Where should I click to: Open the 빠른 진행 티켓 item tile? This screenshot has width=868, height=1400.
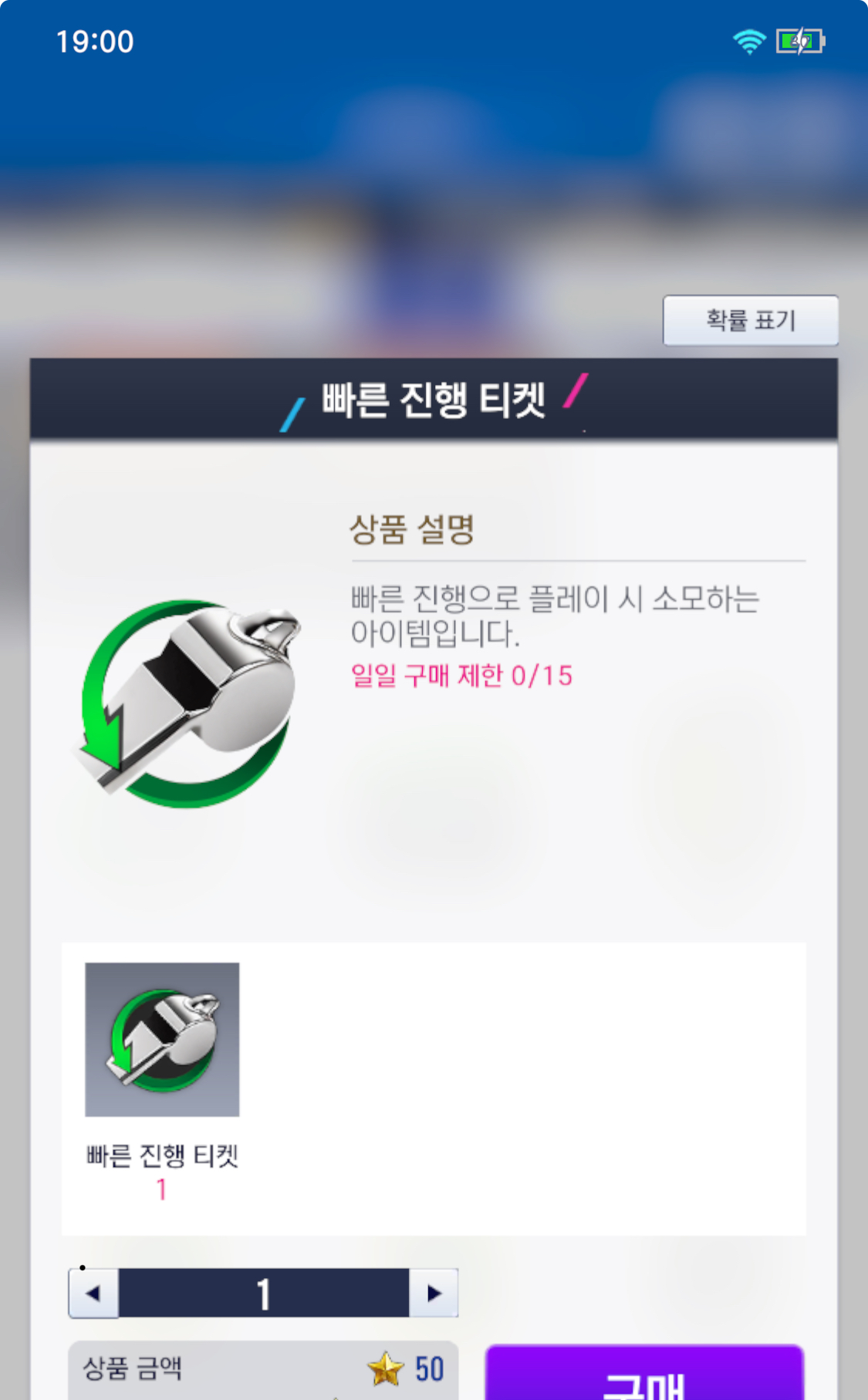pos(162,1040)
